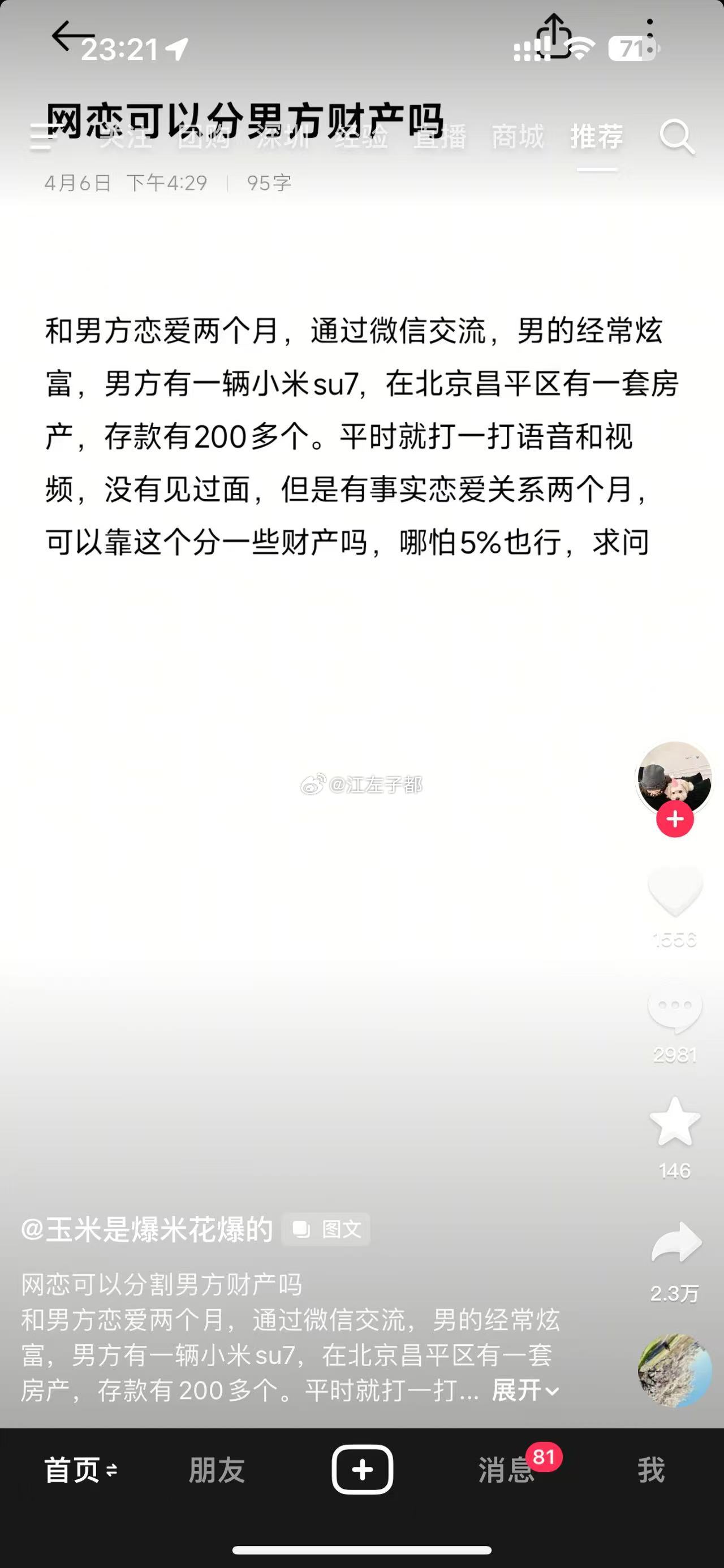This screenshot has width=724, height=1568.
Task: Expand the 图文 image-text label
Action: 326,1229
